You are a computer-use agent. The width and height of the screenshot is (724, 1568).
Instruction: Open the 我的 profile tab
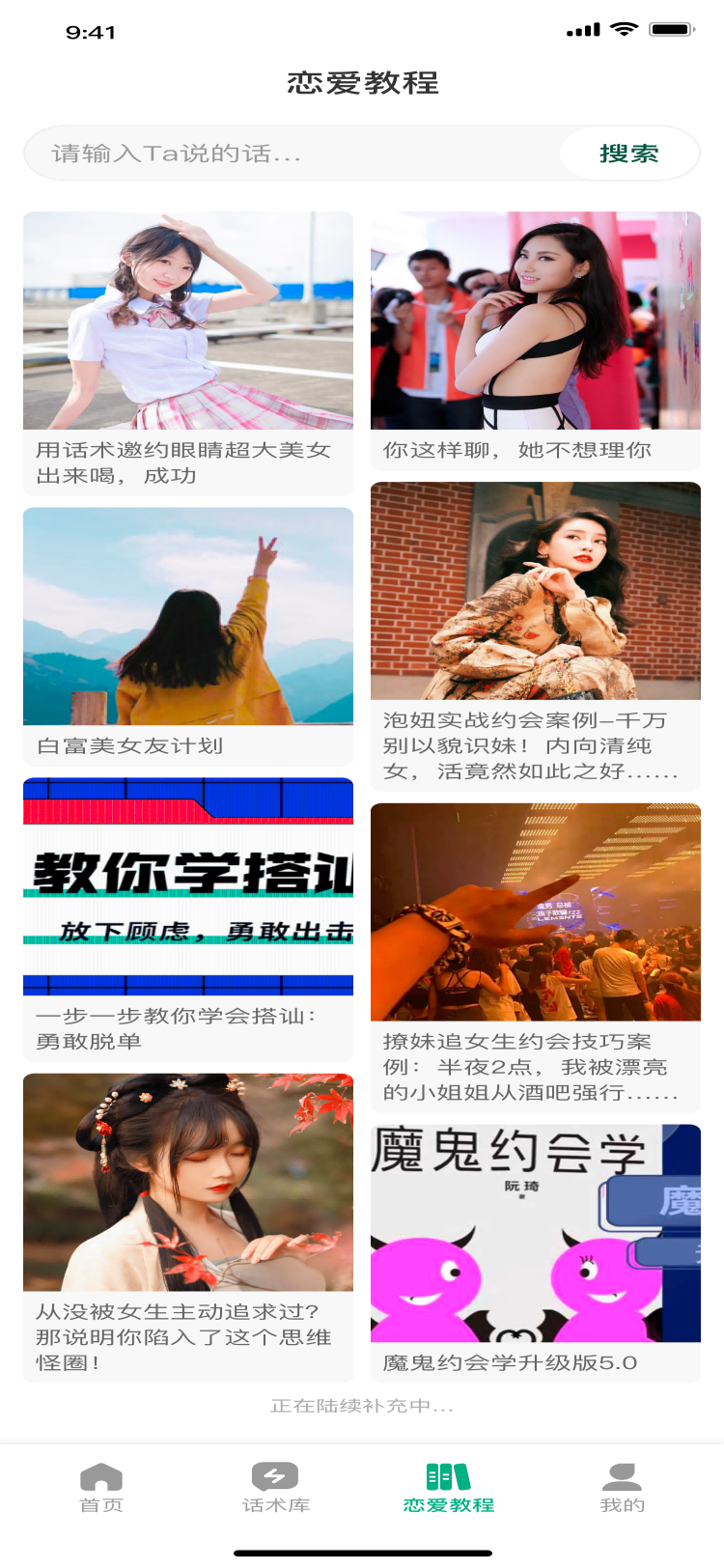(623, 1488)
